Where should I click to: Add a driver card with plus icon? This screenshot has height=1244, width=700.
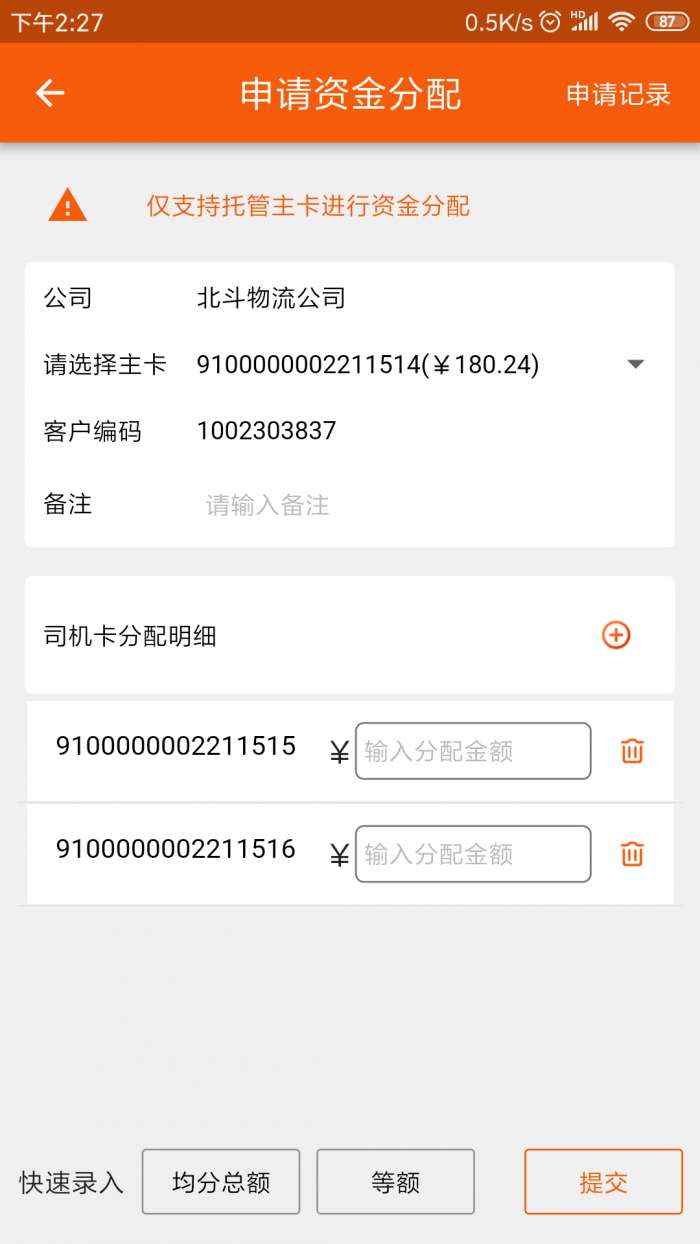pos(616,635)
